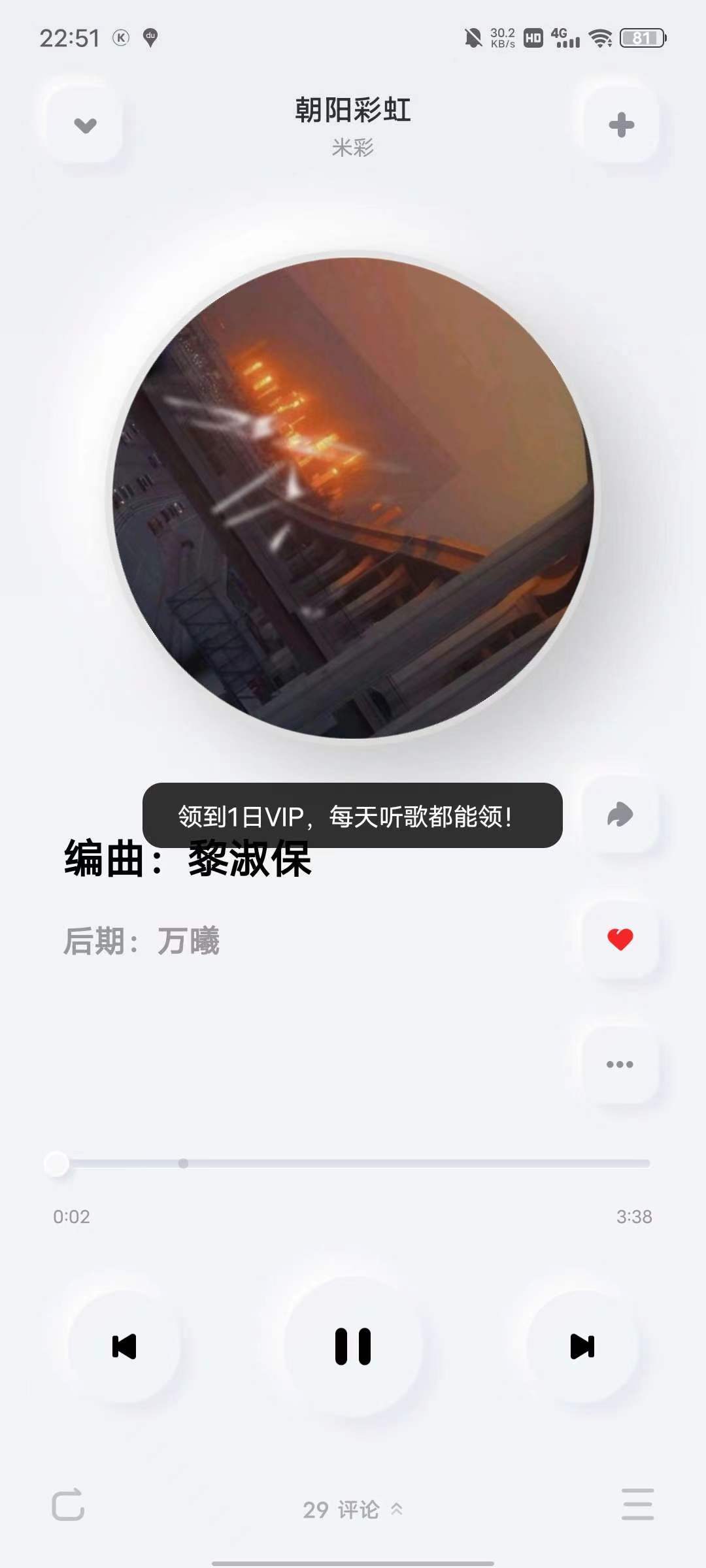Skip to the next track
706x1568 pixels.
pos(582,1347)
